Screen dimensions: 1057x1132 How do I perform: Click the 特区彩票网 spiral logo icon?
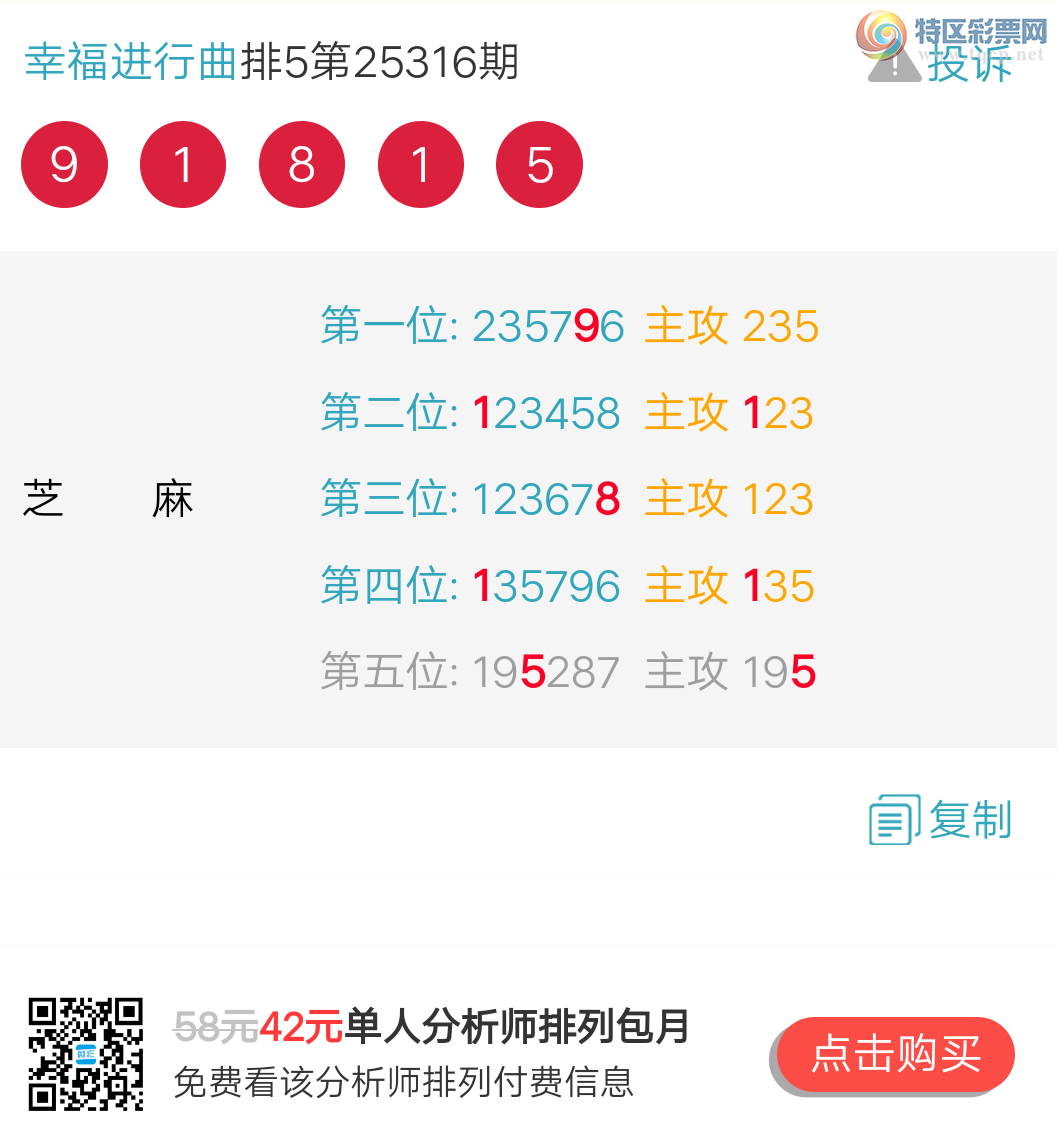pyautogui.click(x=880, y=33)
